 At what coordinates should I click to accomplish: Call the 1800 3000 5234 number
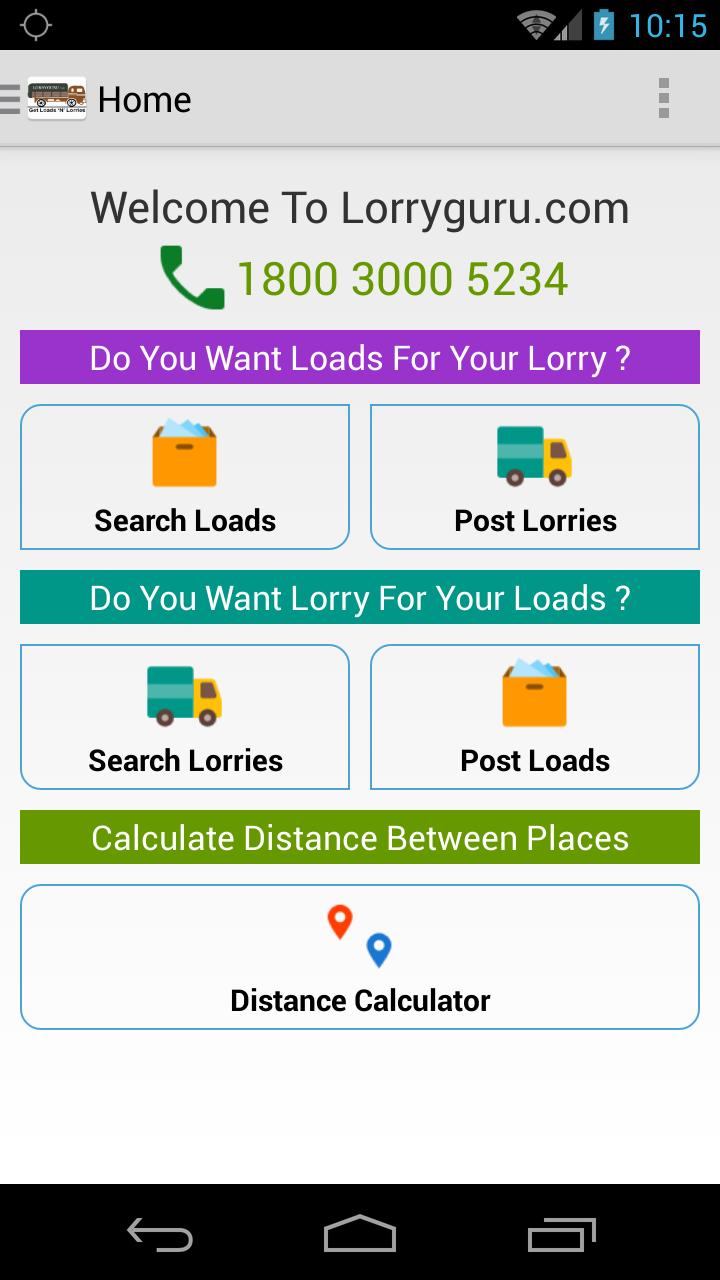point(401,276)
